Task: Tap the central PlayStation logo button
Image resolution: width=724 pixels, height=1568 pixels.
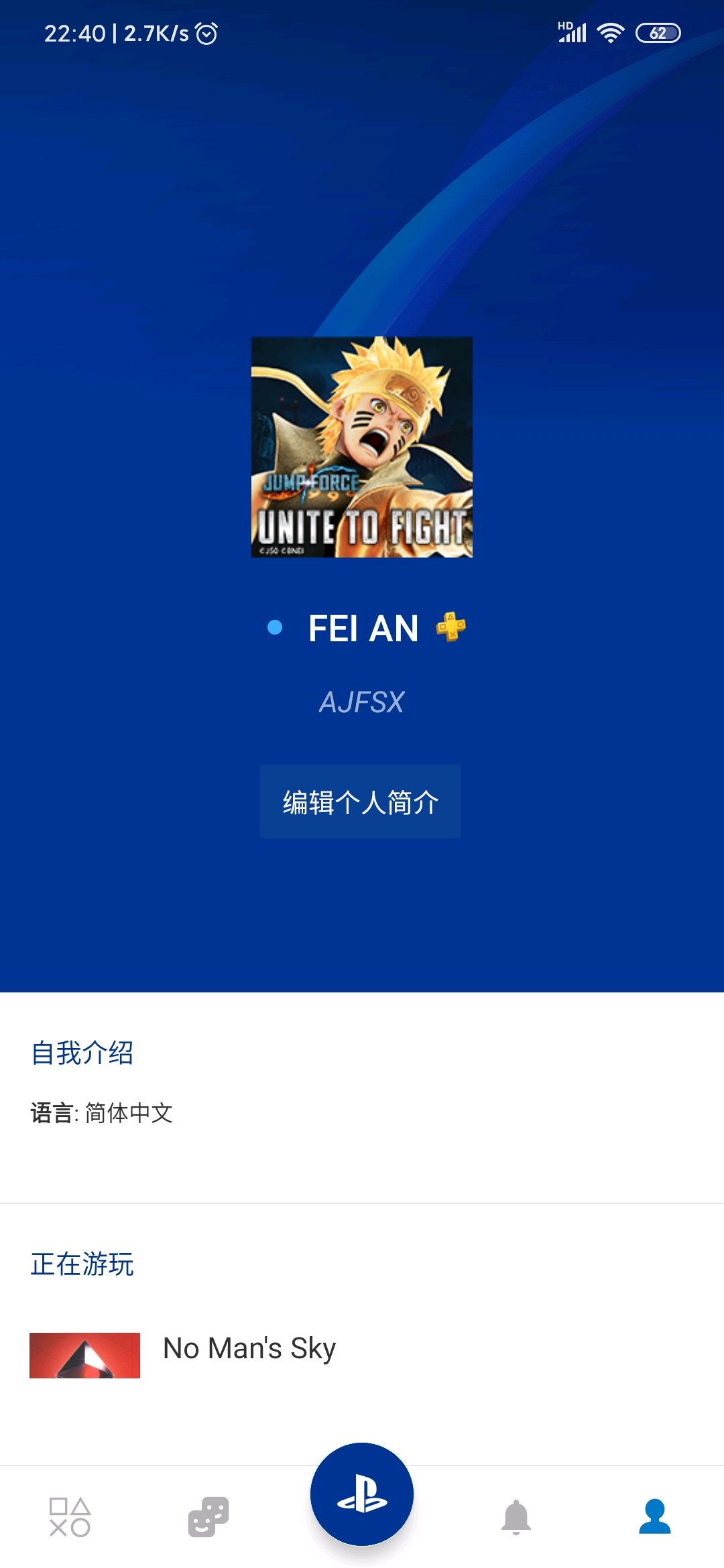Action: (362, 1494)
